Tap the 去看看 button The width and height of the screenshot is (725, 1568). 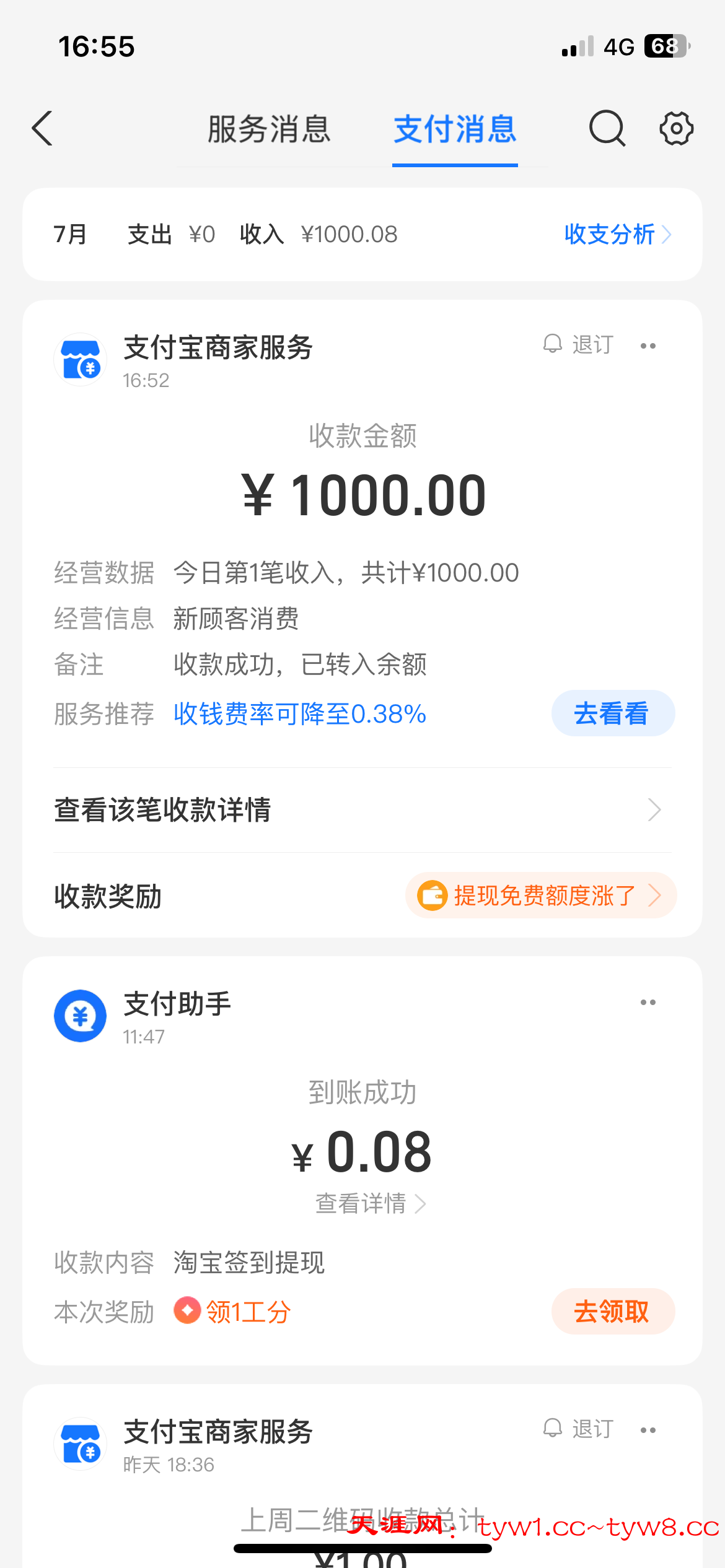pos(612,713)
